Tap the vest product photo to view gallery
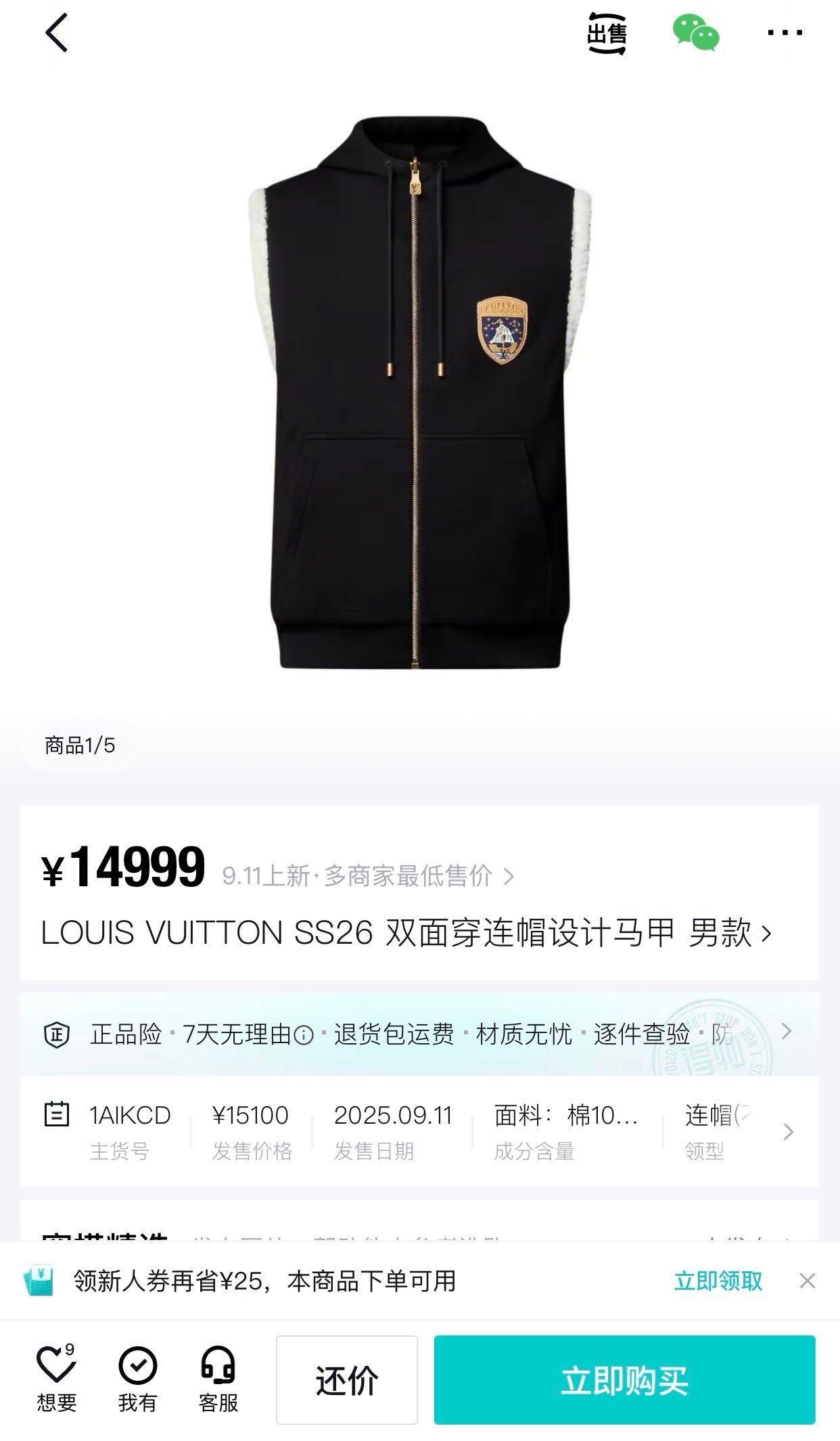This screenshot has height=1441, width=840. click(419, 406)
